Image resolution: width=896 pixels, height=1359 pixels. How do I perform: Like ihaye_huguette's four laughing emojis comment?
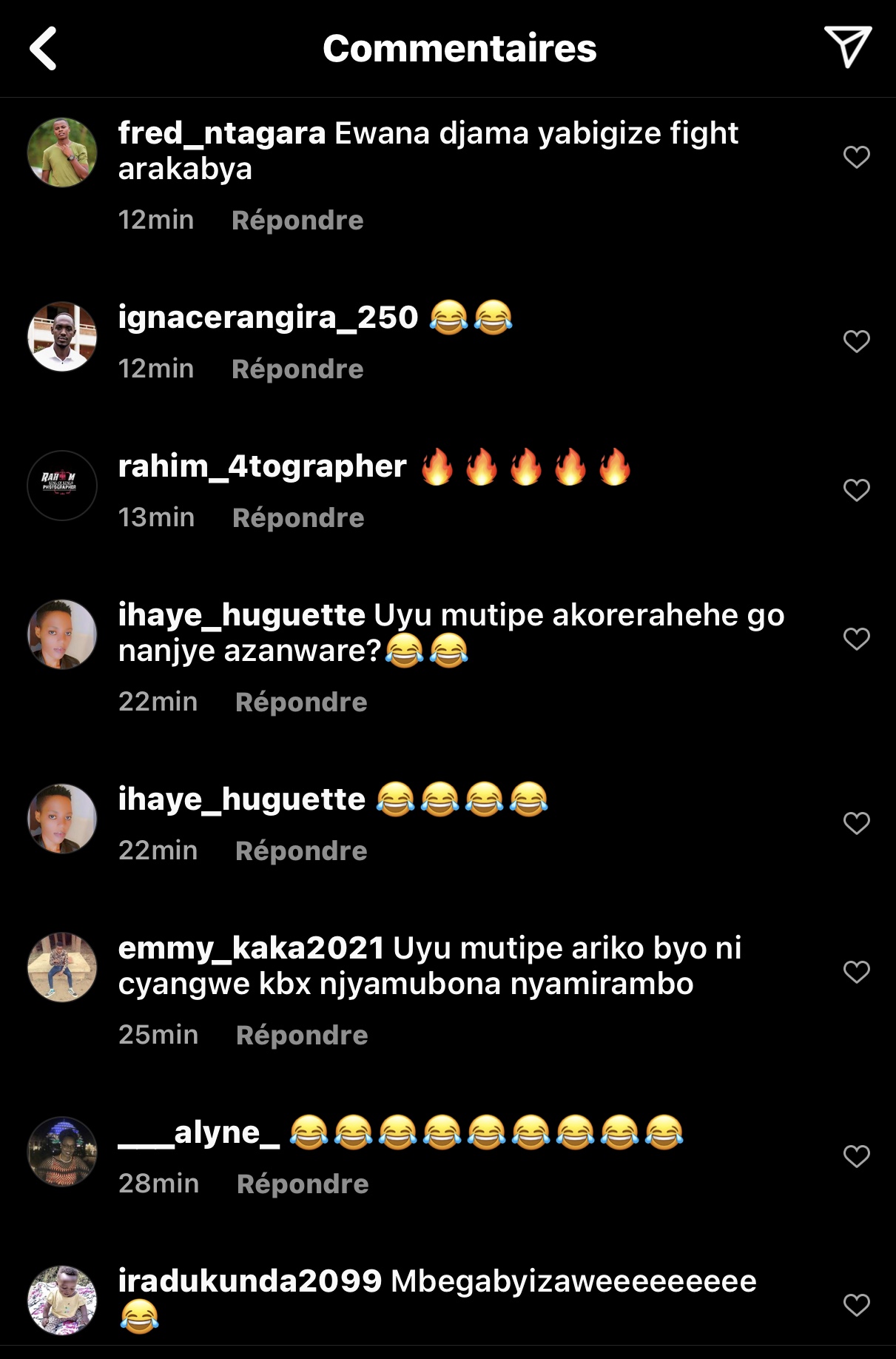856,823
